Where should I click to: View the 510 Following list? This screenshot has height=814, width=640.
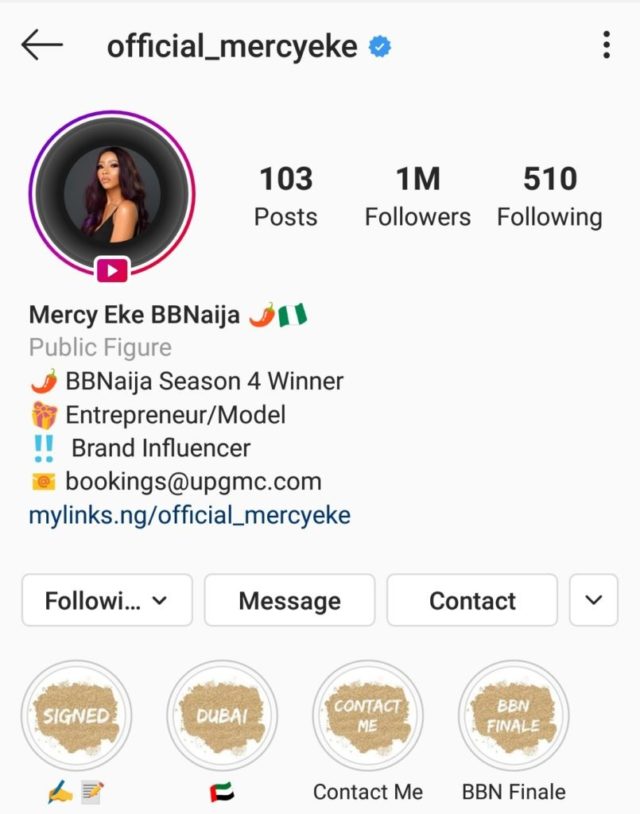(549, 195)
